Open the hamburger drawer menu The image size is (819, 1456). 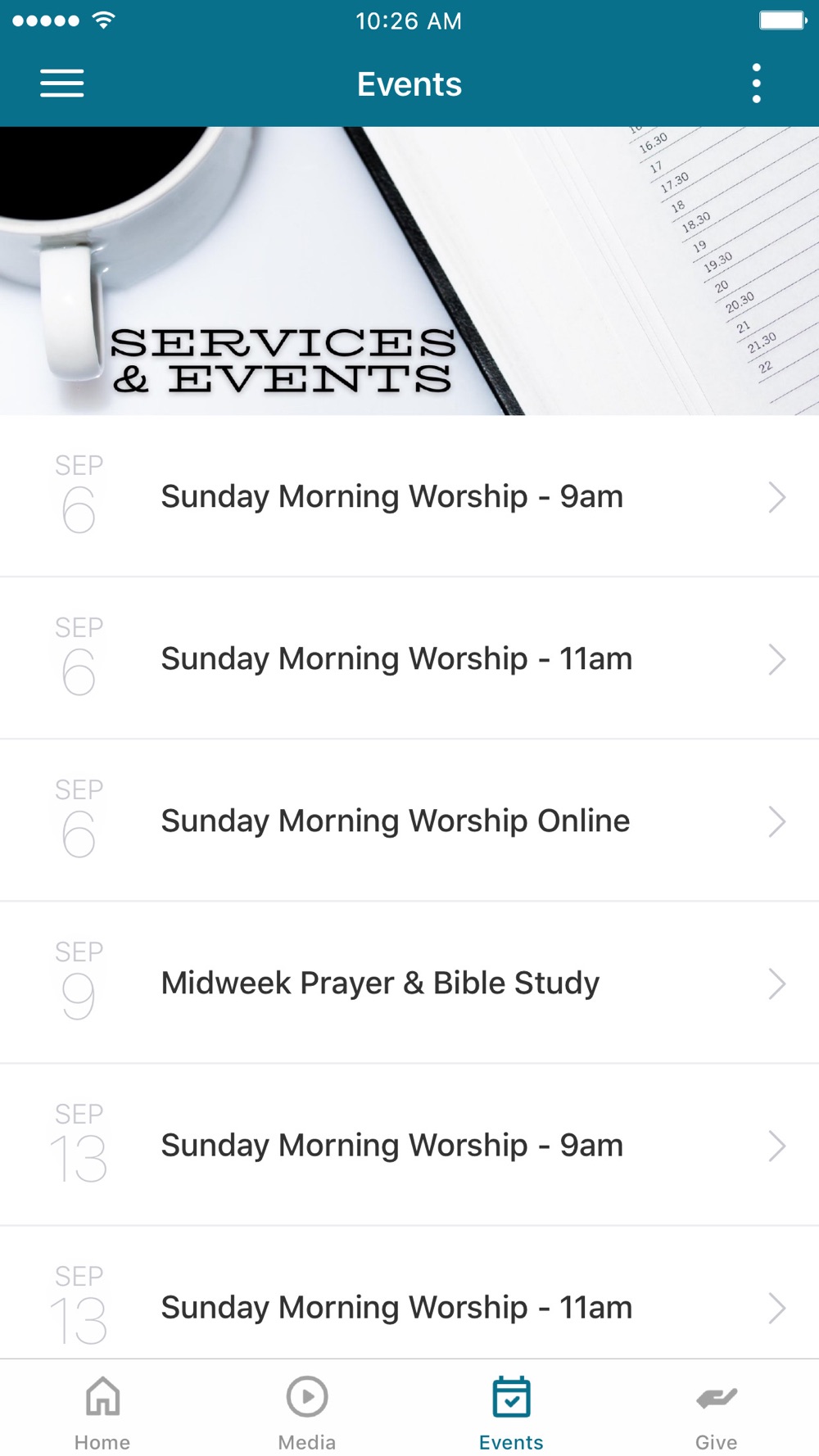click(62, 84)
